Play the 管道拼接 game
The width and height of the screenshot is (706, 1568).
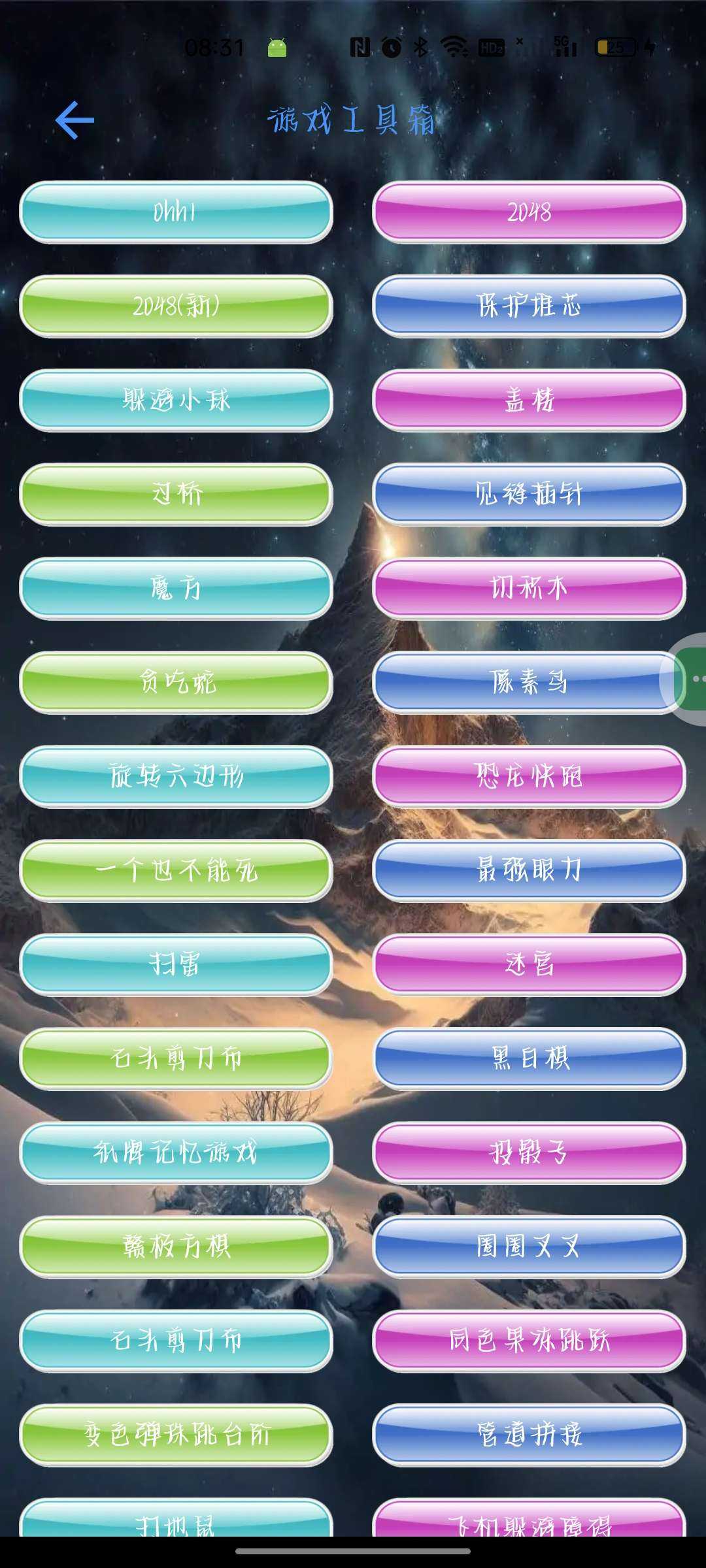point(529,1435)
